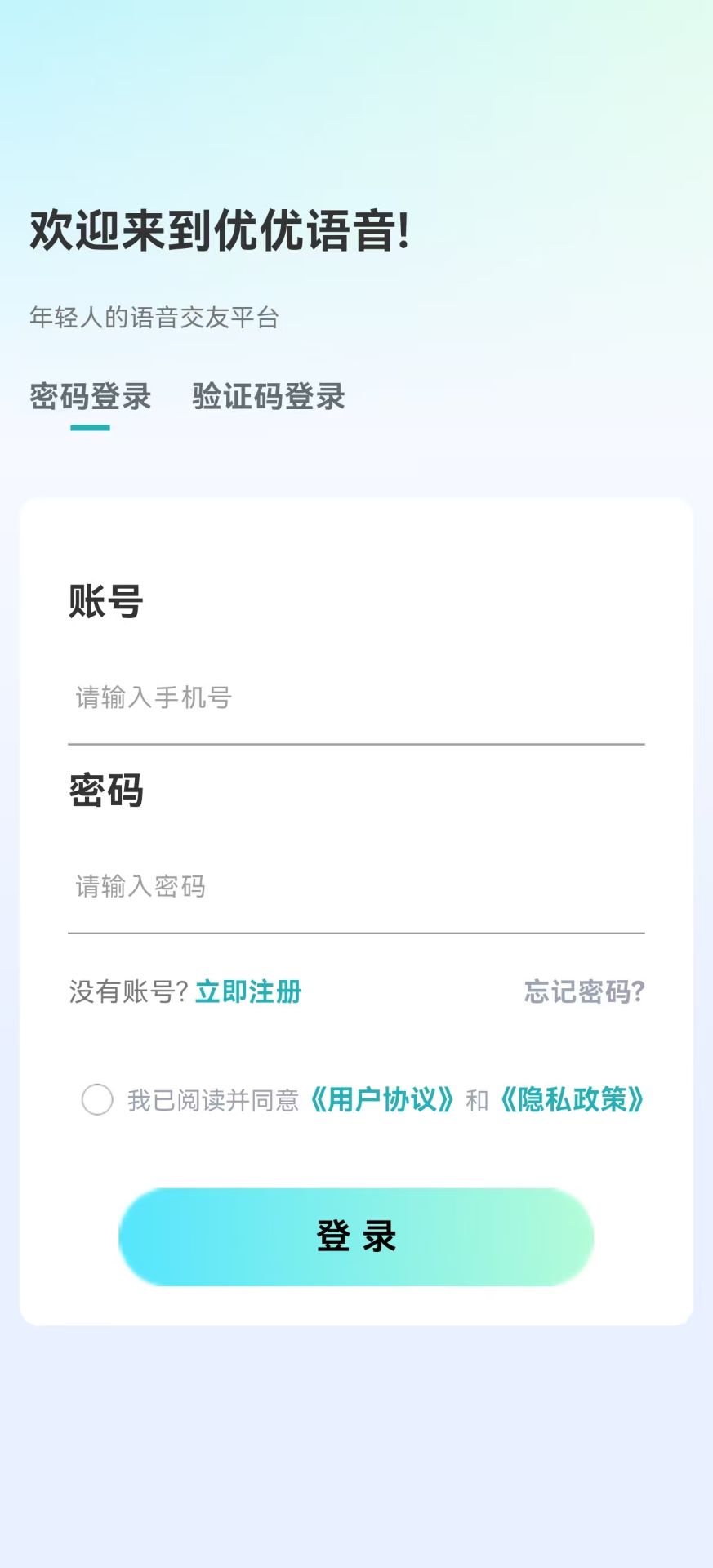
Task: Select the 密码登录 tab
Action: tap(90, 397)
